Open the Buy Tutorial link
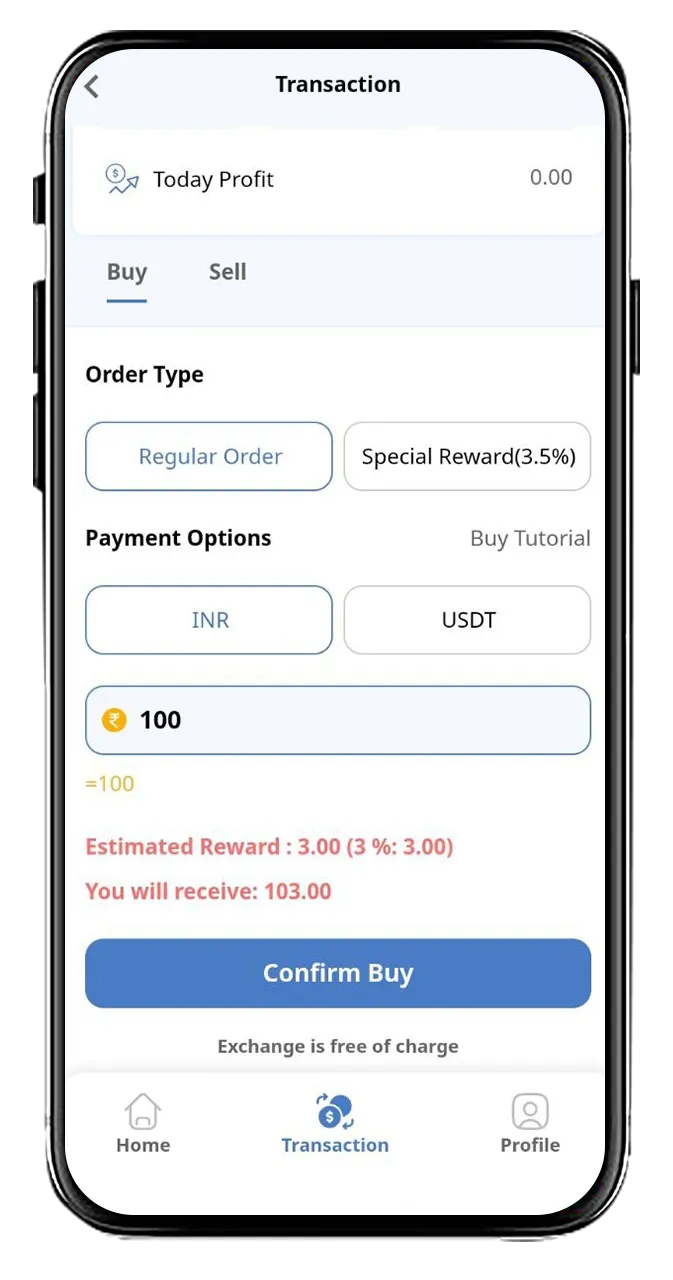The height and width of the screenshot is (1280, 673). (x=530, y=539)
